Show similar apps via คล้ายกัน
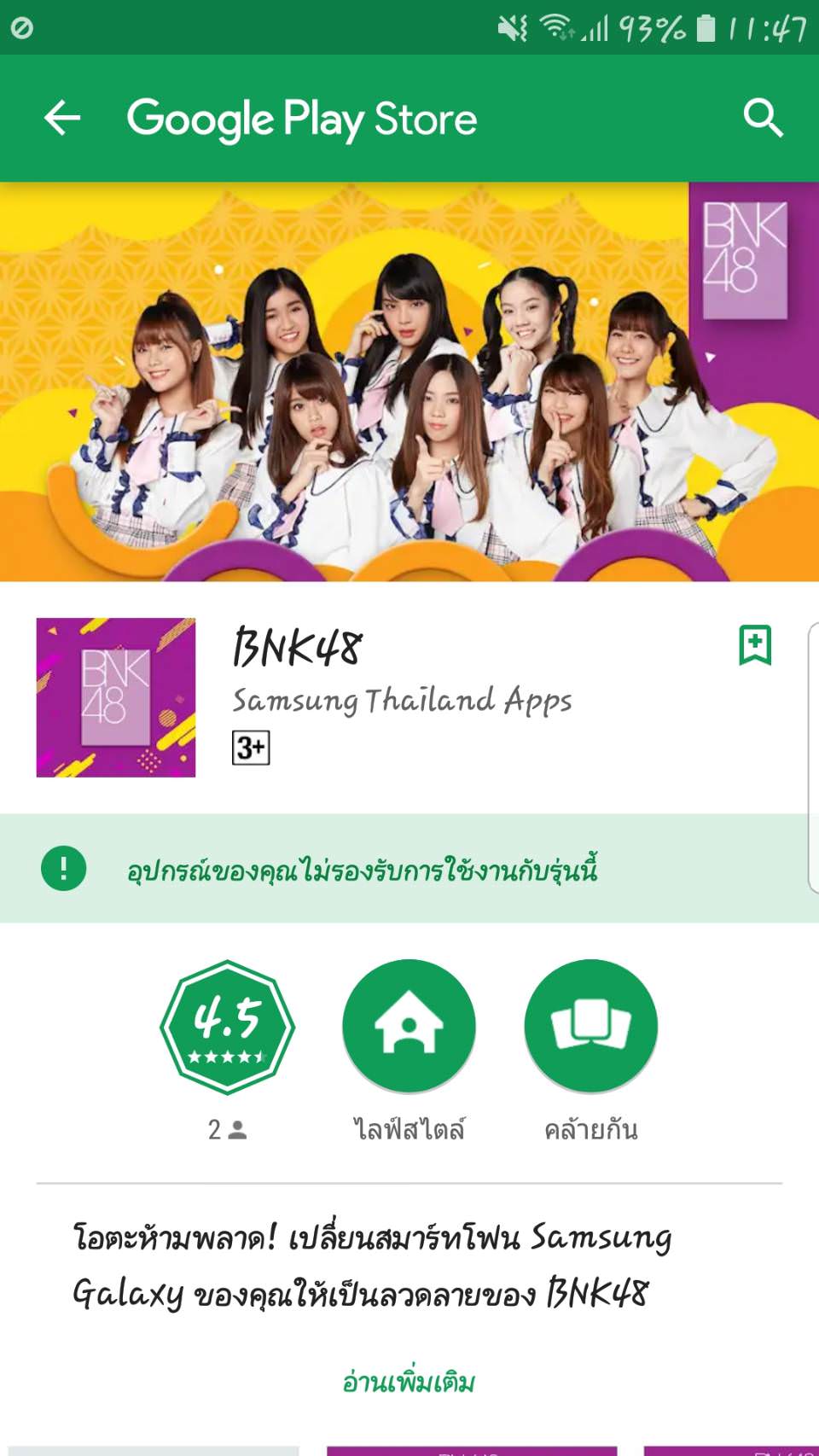819x1456 pixels. (x=590, y=1027)
